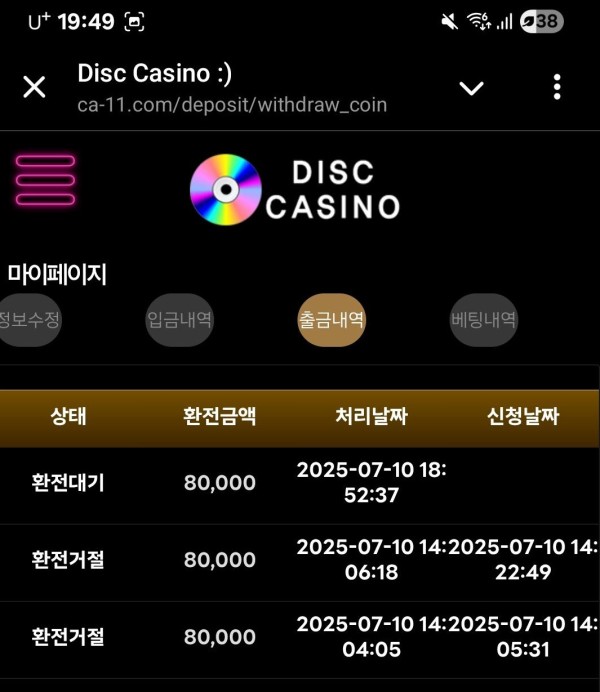Close the Disc Casino browser tab
Image resolution: width=600 pixels, height=692 pixels.
pyautogui.click(x=34, y=87)
